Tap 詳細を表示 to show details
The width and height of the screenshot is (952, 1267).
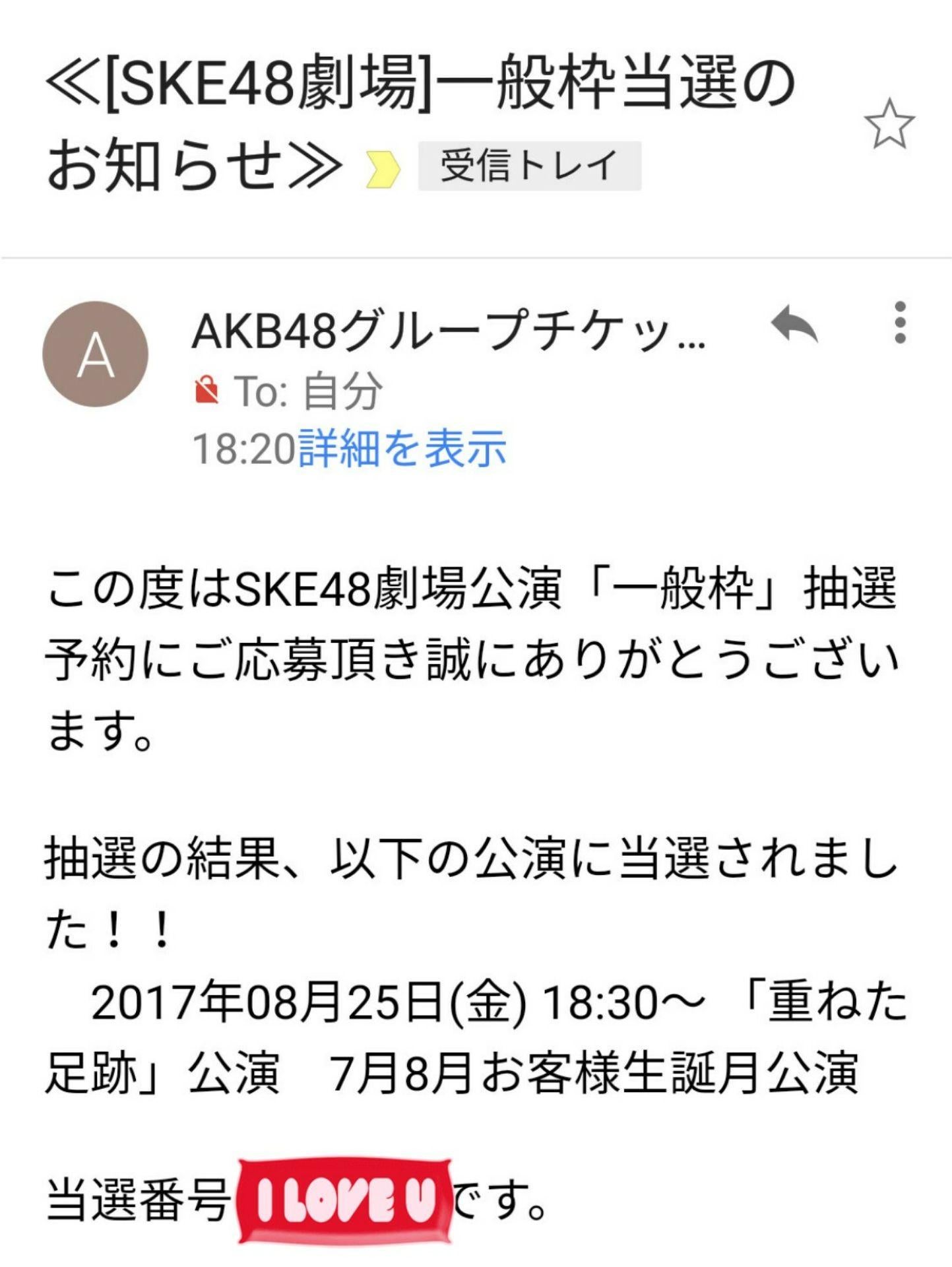tap(402, 449)
